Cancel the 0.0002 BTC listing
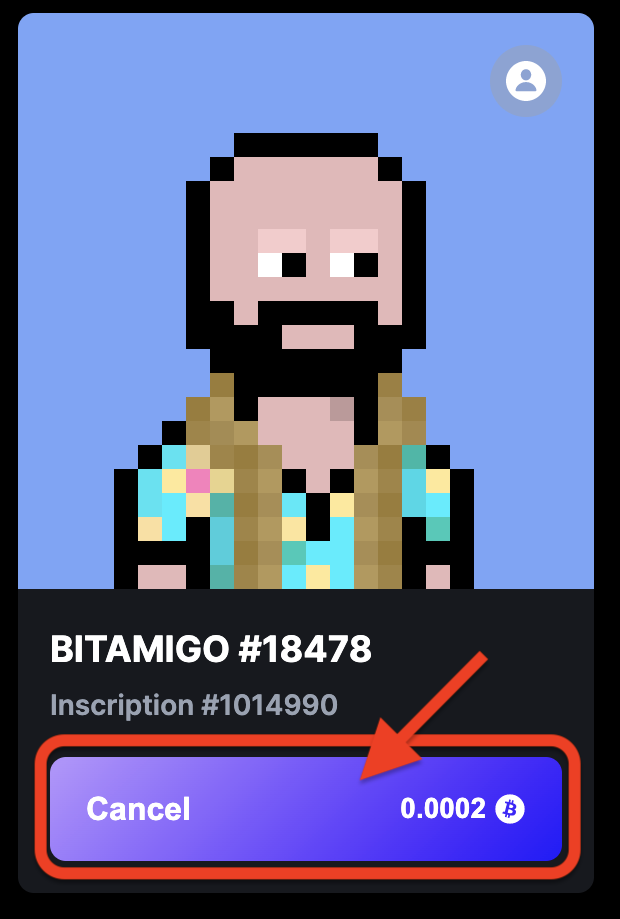620x919 pixels. 305,808
